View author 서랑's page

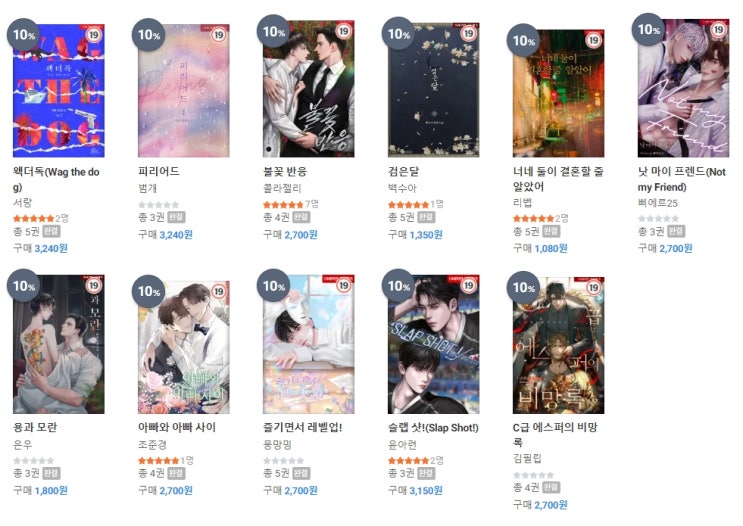point(22,202)
